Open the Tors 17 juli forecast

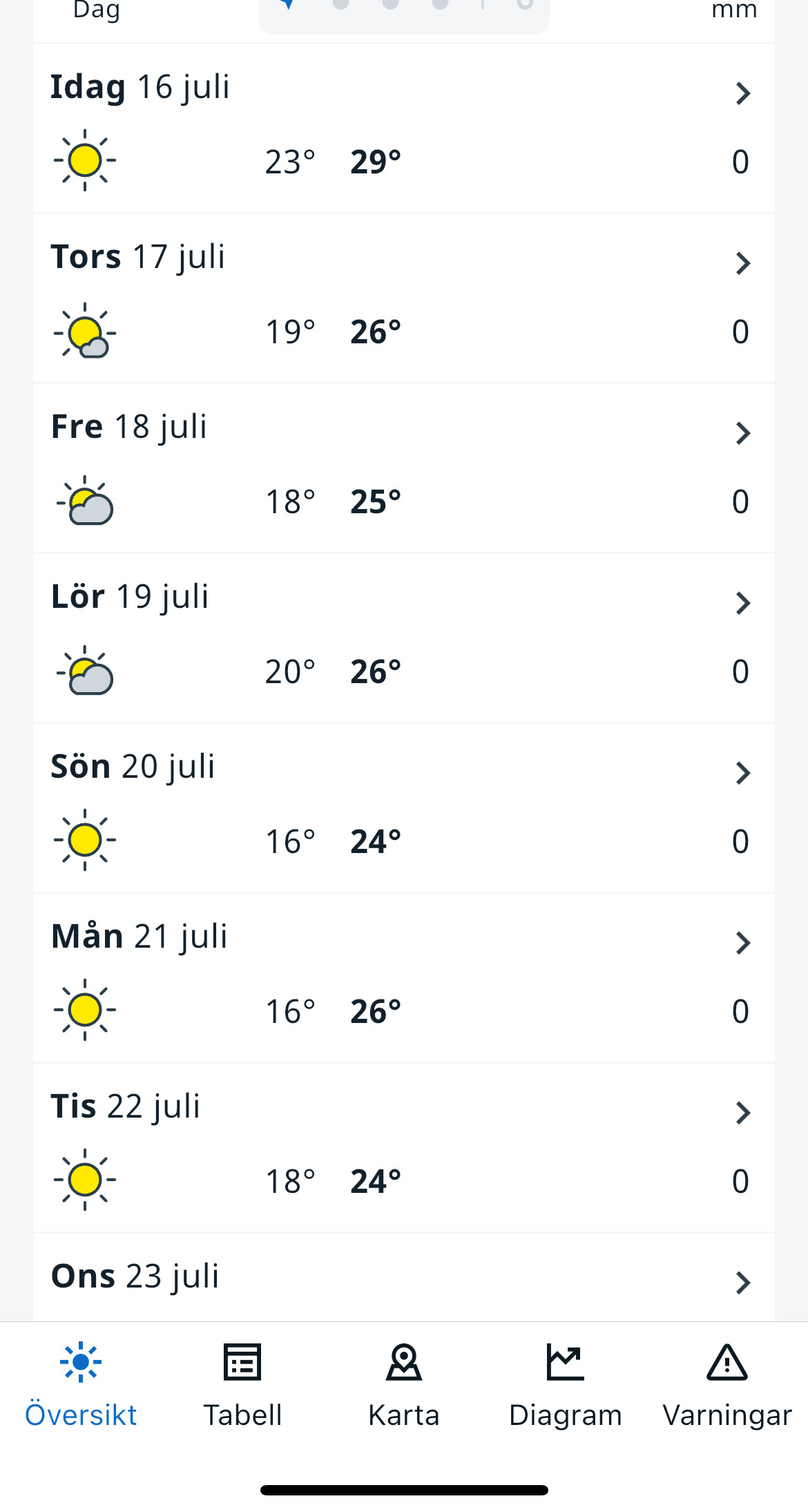pos(404,298)
